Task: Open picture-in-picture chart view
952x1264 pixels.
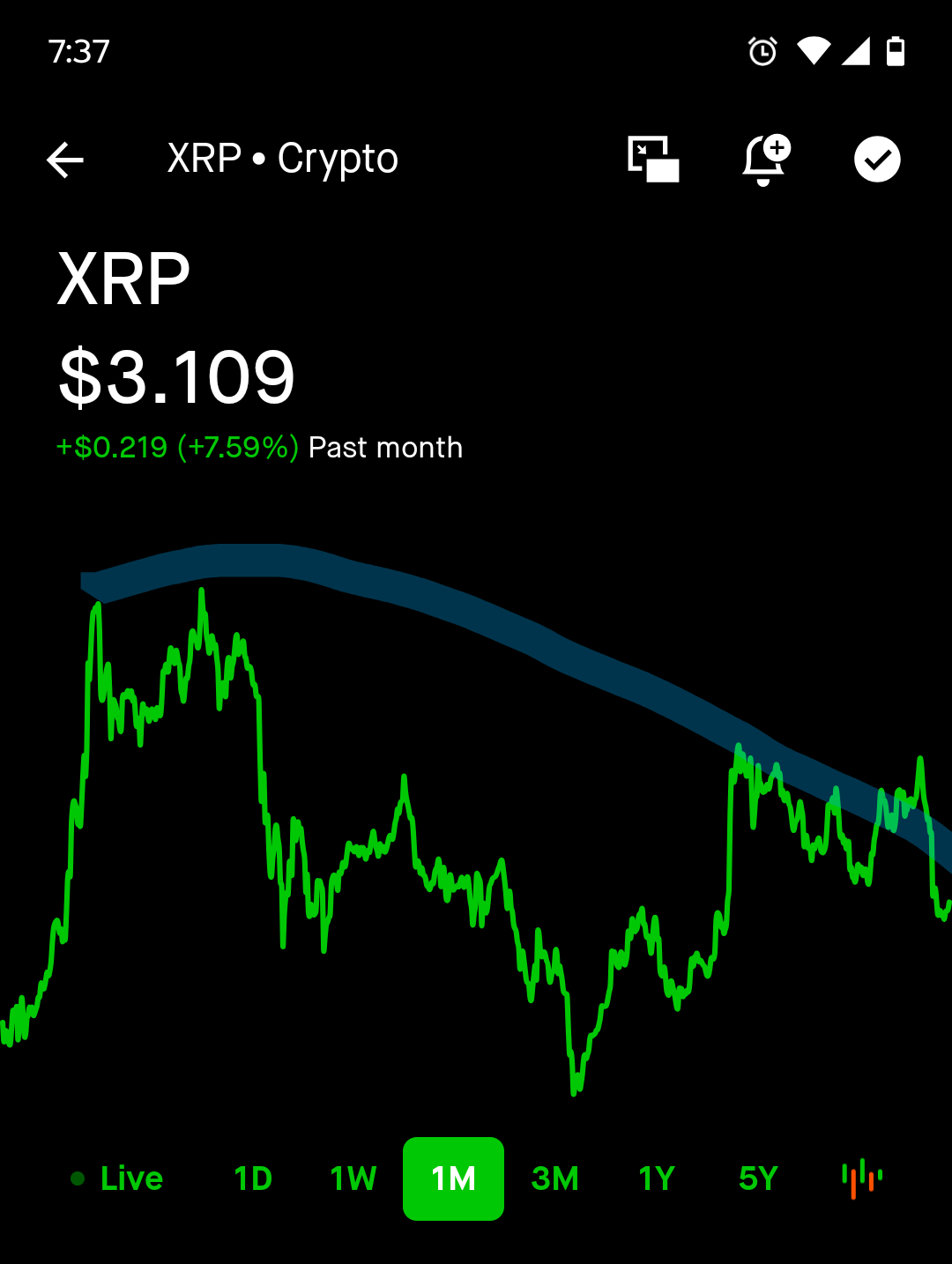Action: pyautogui.click(x=653, y=160)
